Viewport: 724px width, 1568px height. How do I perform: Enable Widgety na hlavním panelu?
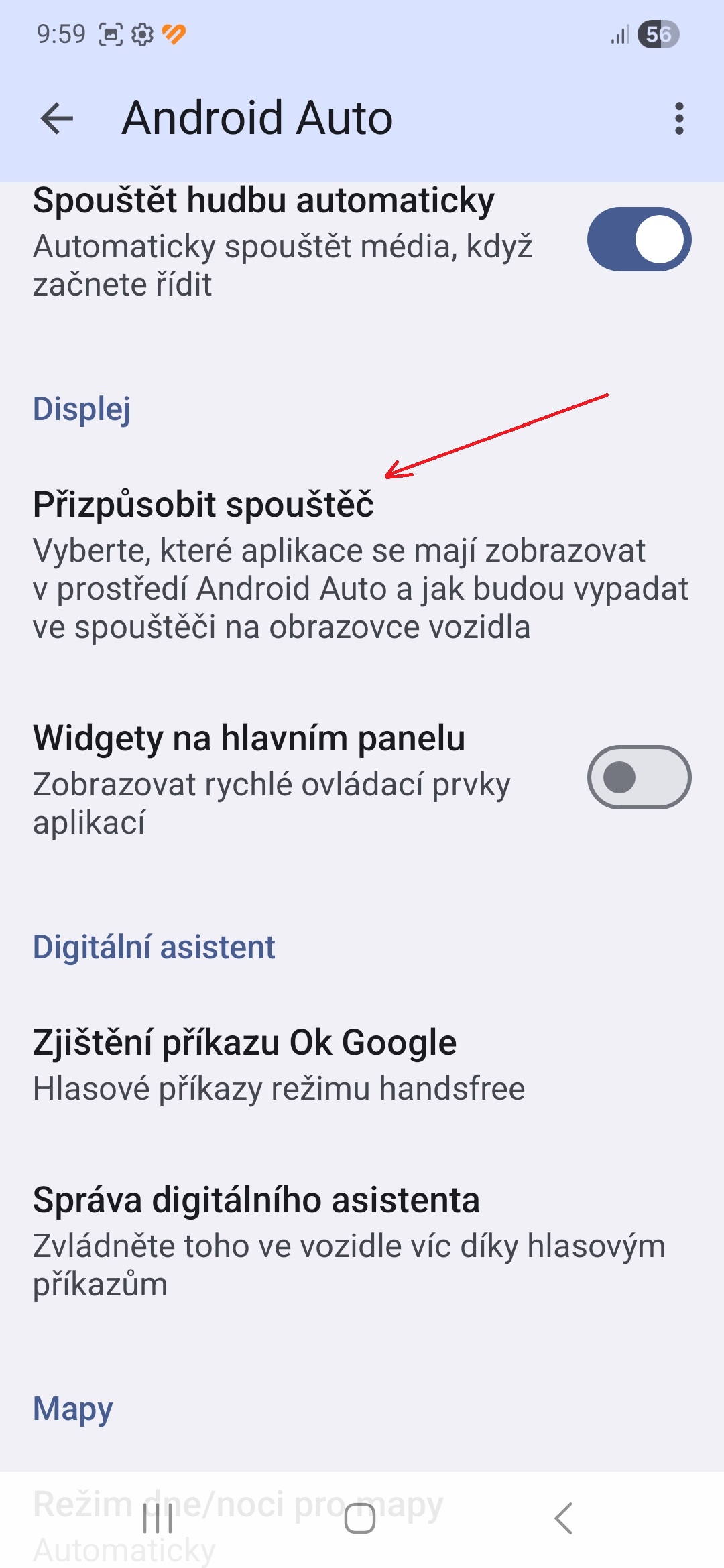(639, 777)
